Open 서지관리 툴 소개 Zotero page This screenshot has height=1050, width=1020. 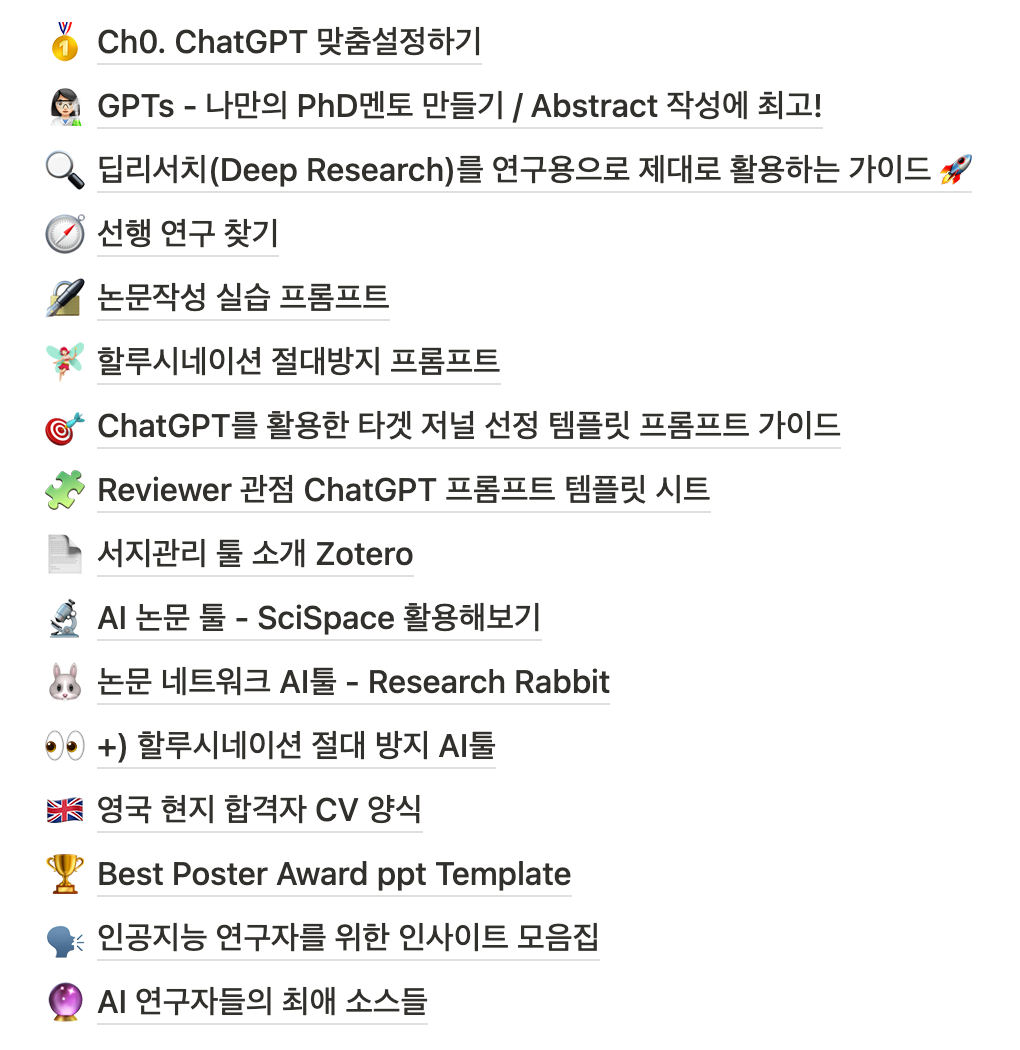click(255, 554)
